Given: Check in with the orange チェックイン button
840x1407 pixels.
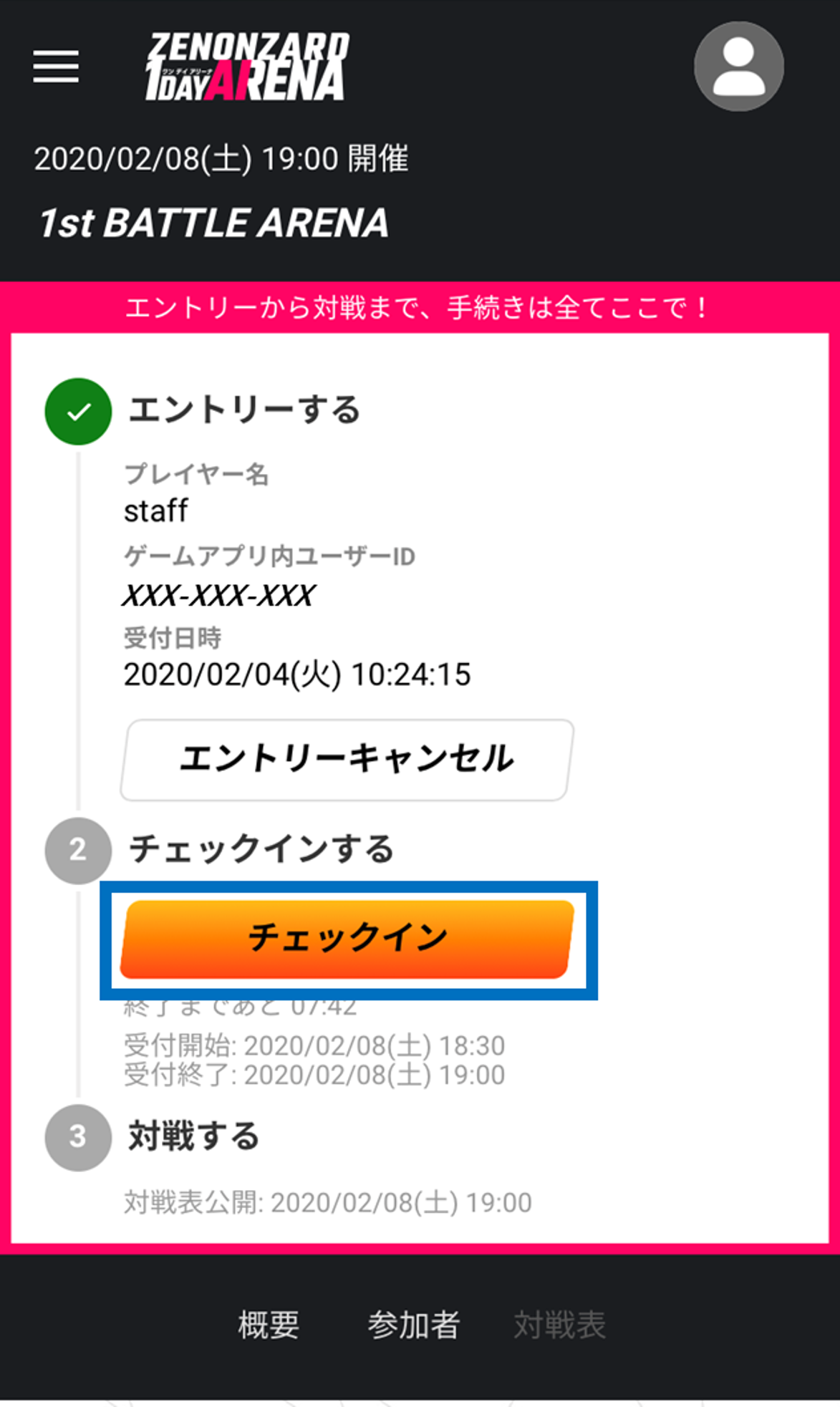Looking at the screenshot, I should (347, 939).
